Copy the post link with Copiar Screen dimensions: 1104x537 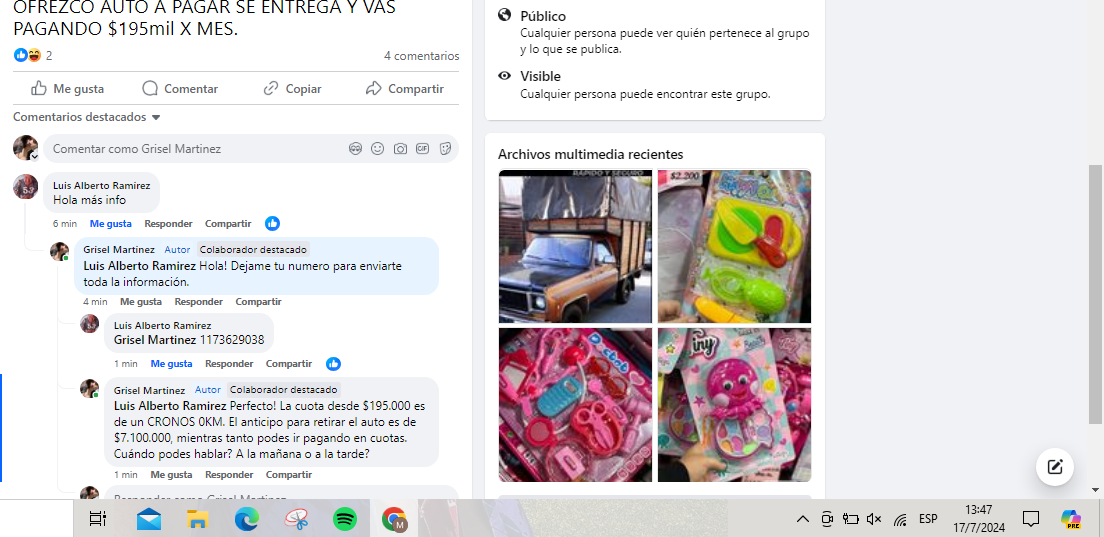[x=292, y=88]
